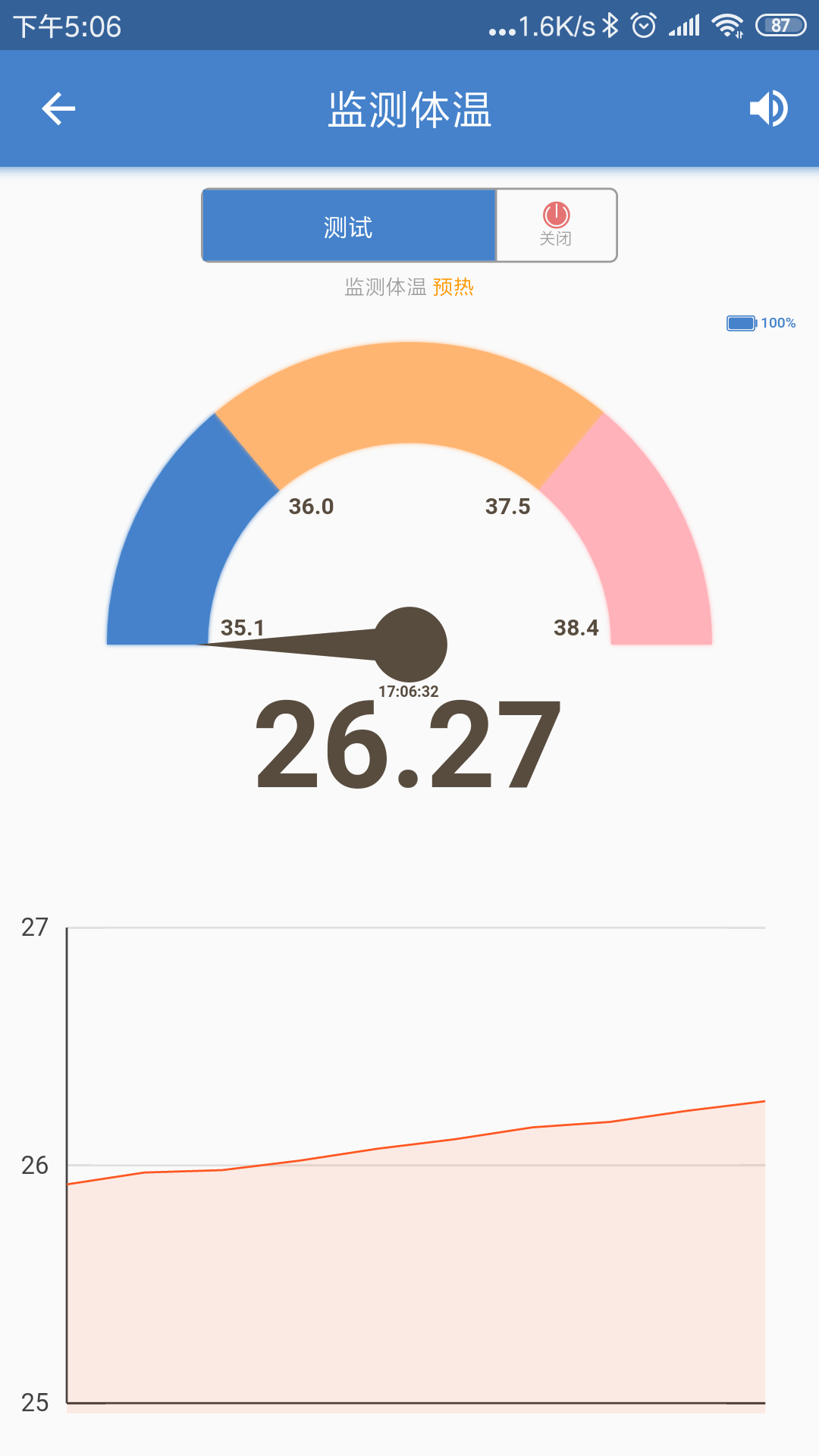Image resolution: width=819 pixels, height=1456 pixels.
Task: Tap the blue 测试 button
Action: (349, 226)
